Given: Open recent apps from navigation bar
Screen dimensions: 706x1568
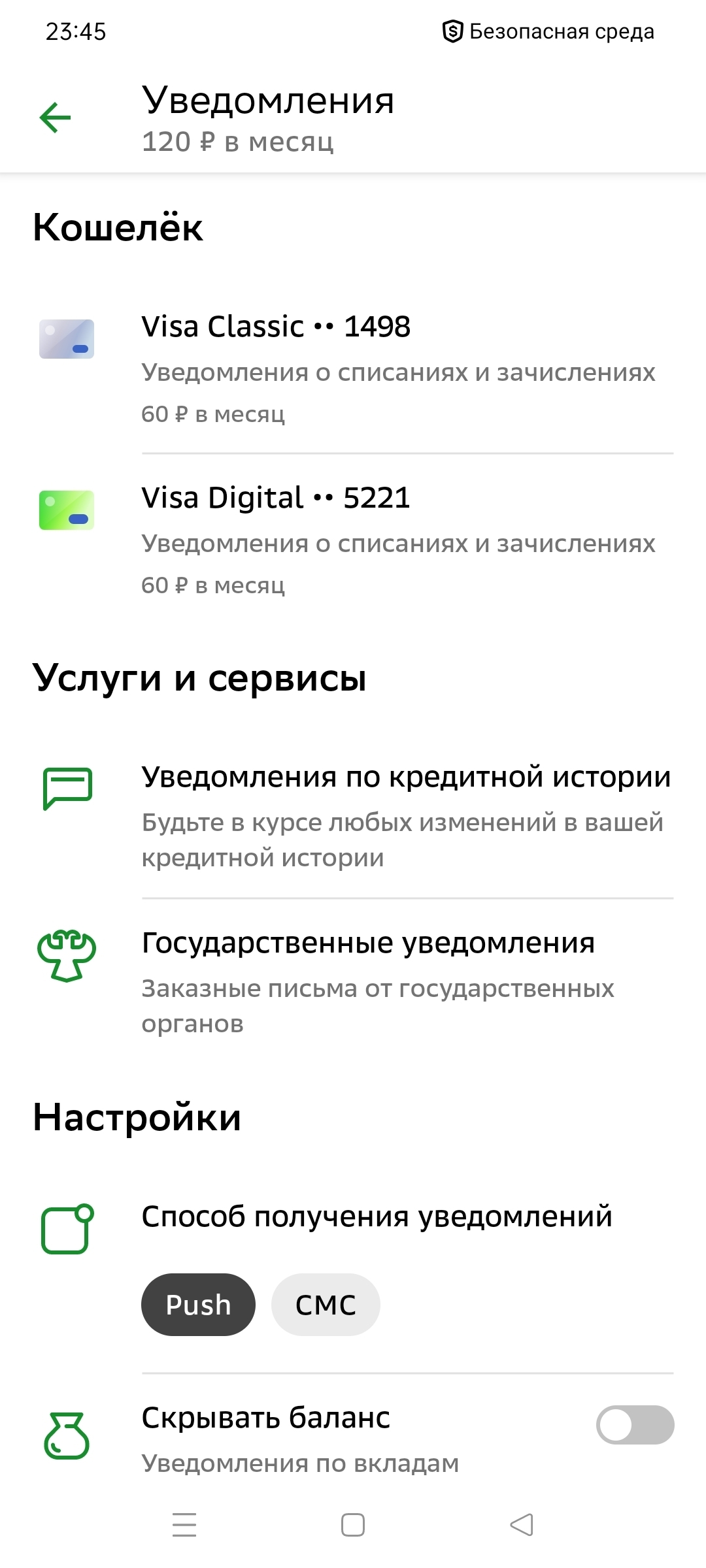Looking at the screenshot, I should click(184, 1526).
